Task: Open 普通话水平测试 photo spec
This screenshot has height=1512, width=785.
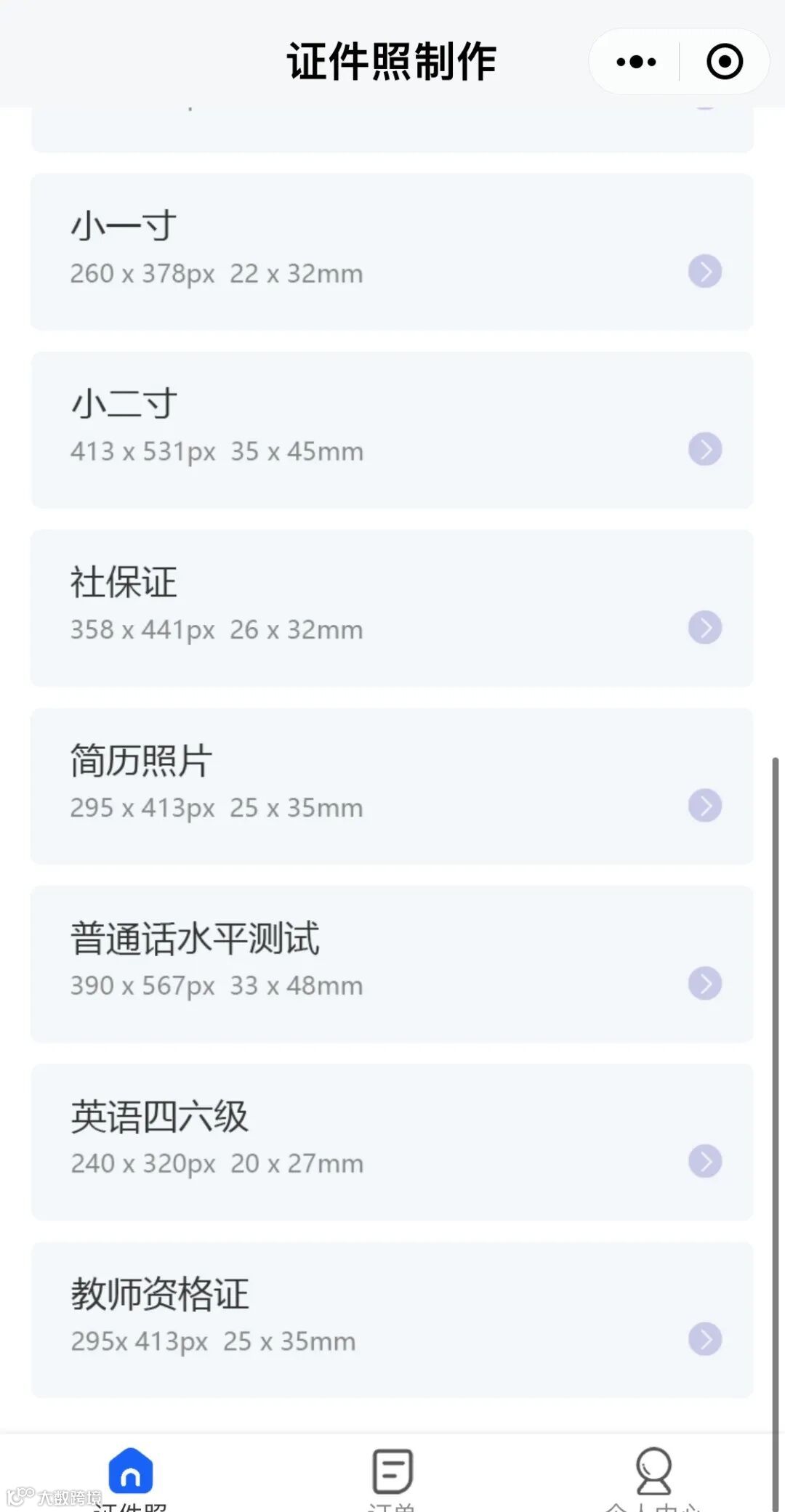Action: coord(392,963)
